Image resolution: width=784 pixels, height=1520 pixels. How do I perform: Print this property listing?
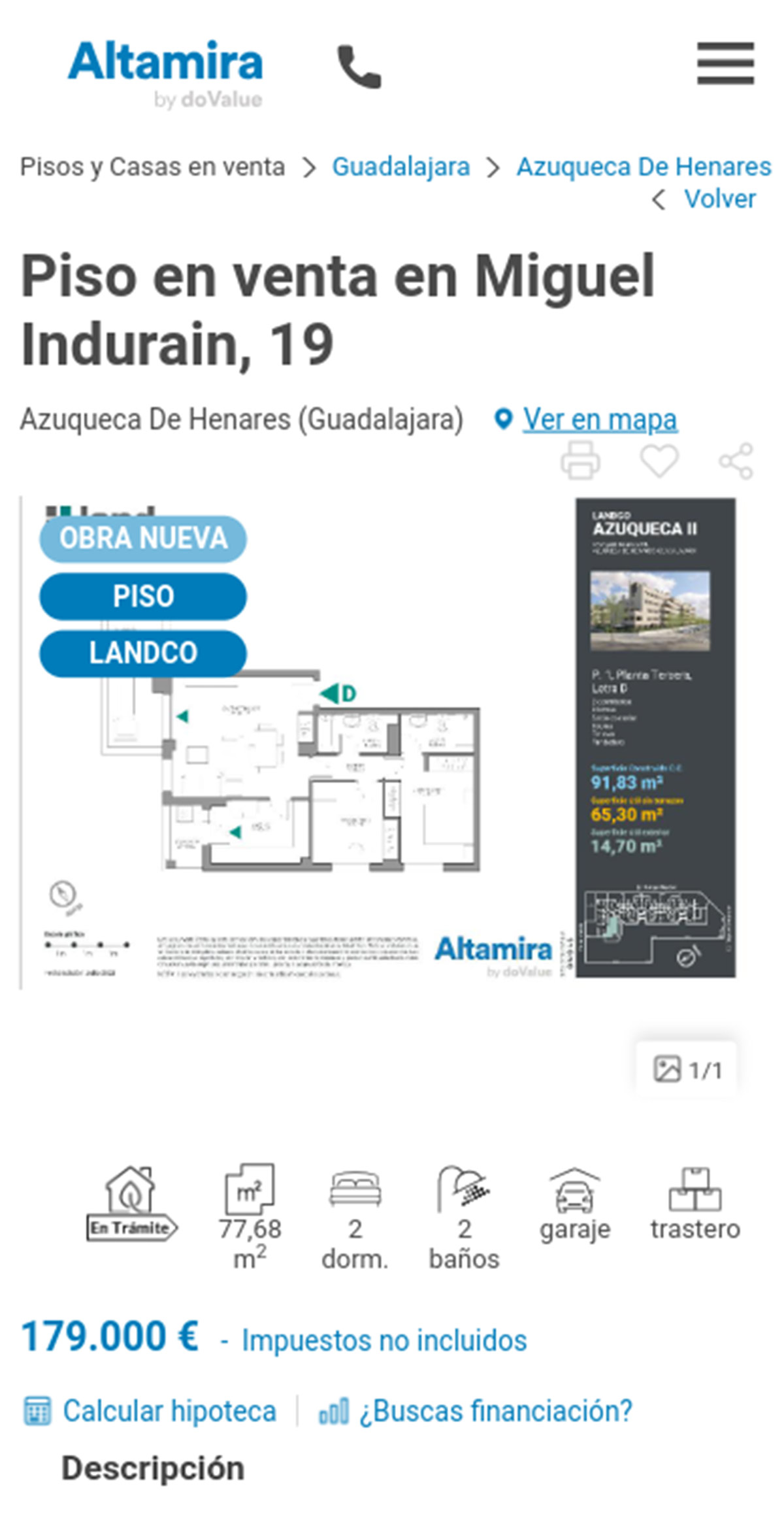coord(580,460)
